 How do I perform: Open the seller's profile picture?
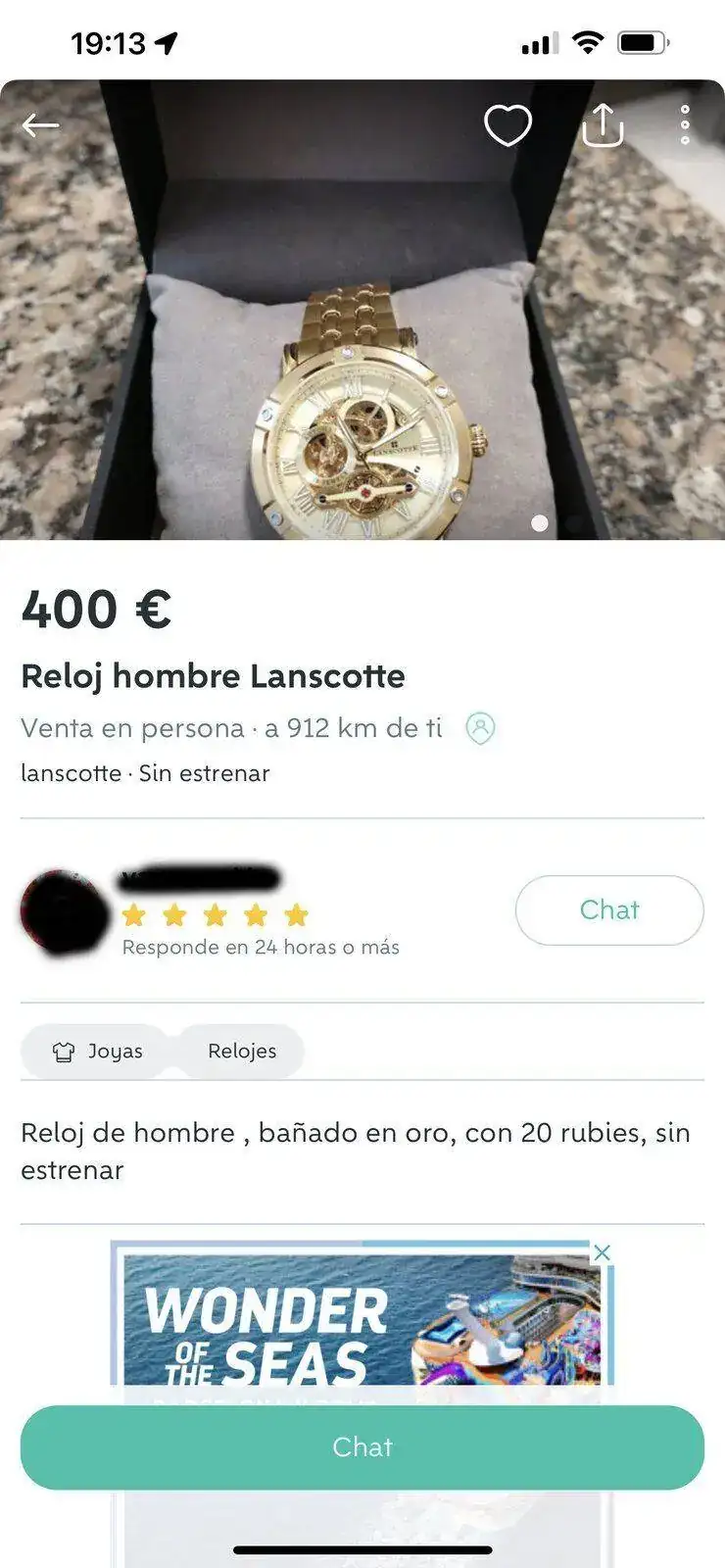[65, 912]
